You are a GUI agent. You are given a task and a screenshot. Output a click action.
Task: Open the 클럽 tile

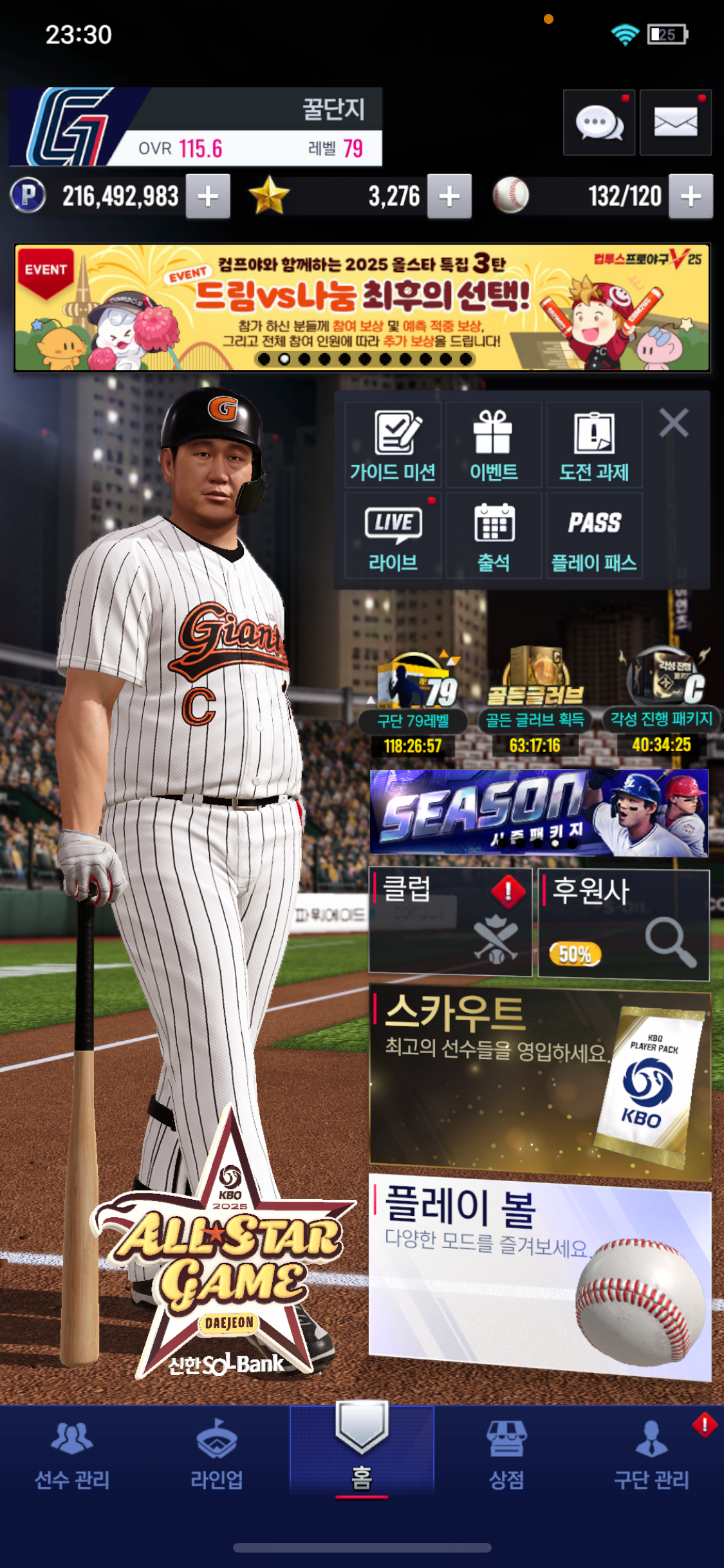point(450,921)
